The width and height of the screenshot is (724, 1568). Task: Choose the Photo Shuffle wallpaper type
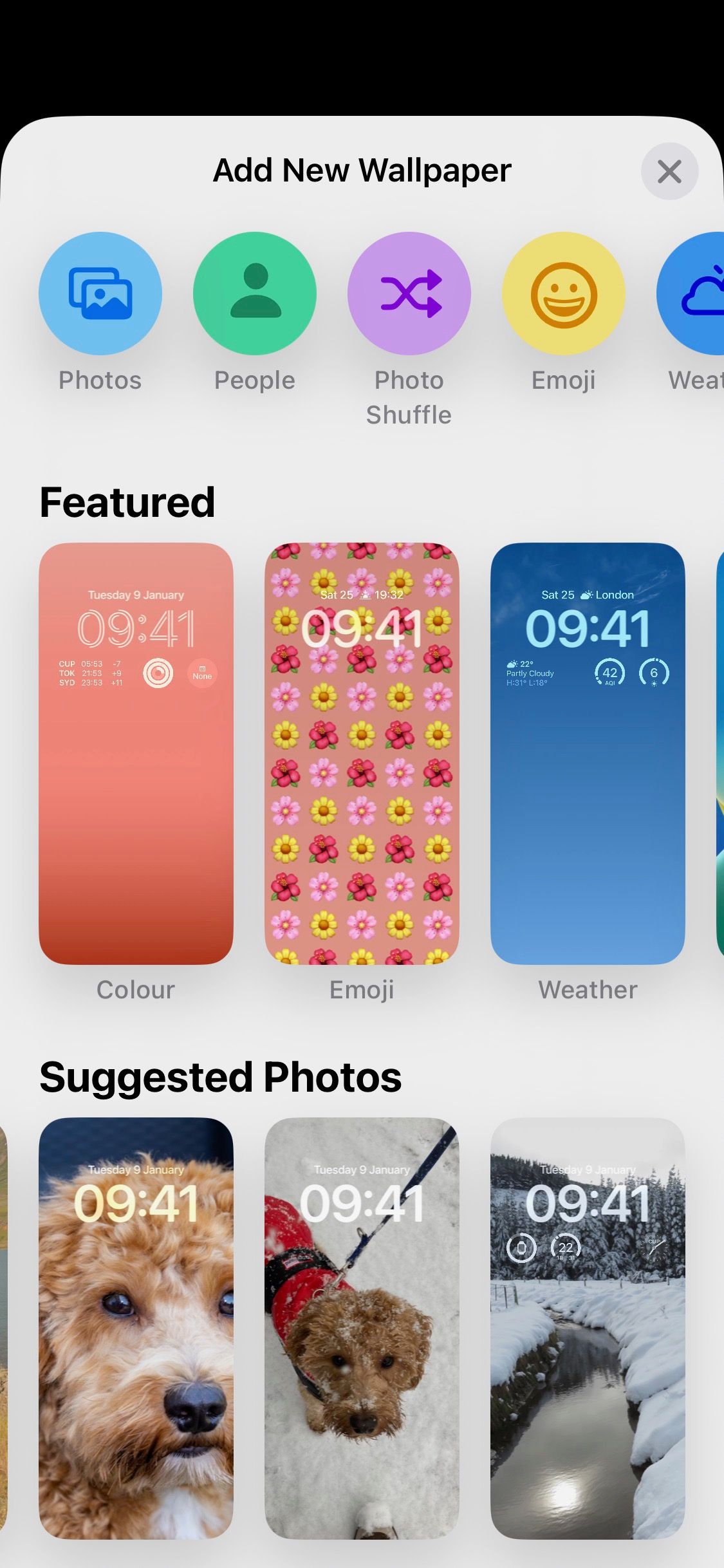pos(409,293)
